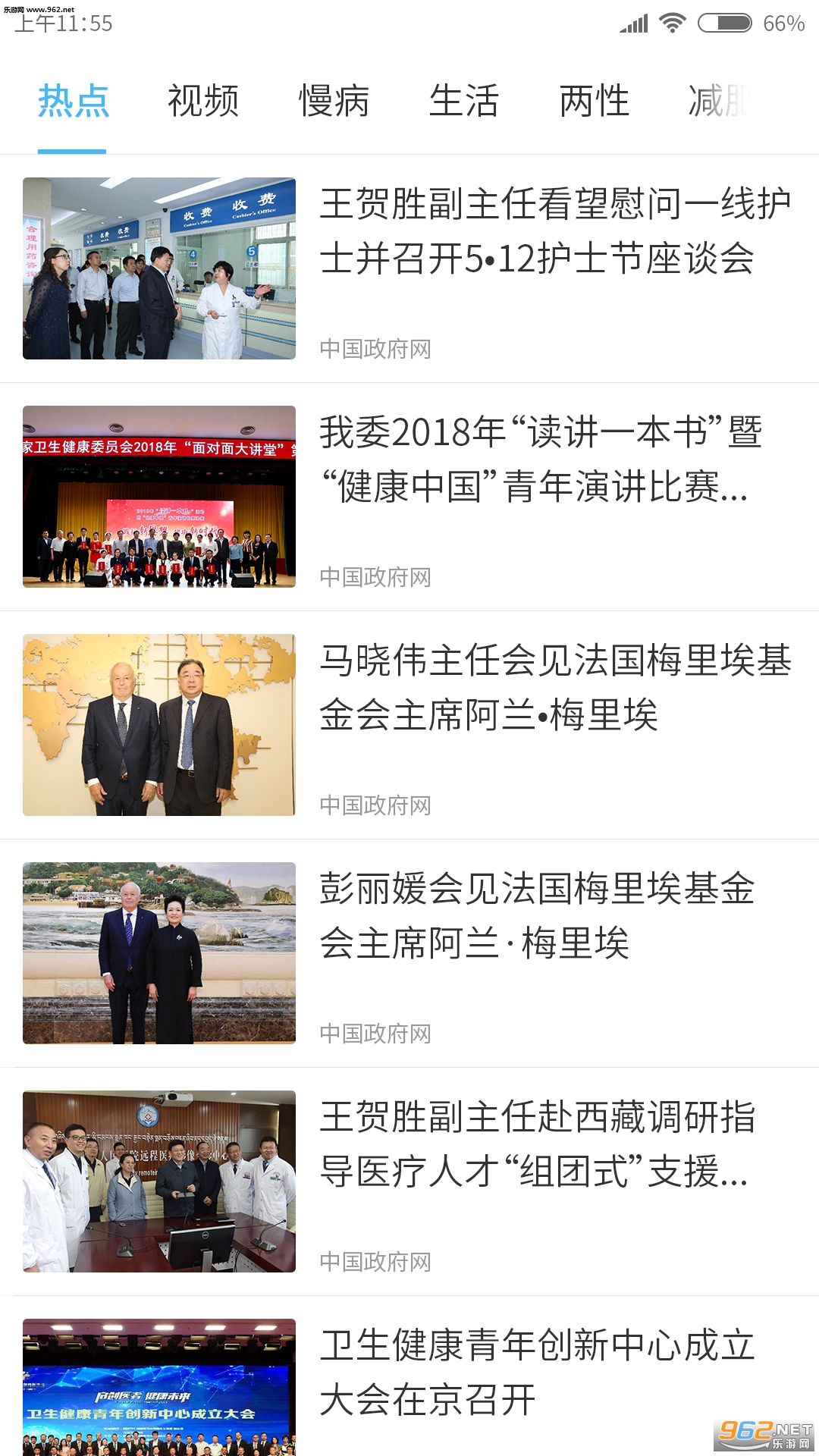This screenshot has width=819, height=1456.
Task: Tap the 热点 tab
Action: (x=74, y=101)
